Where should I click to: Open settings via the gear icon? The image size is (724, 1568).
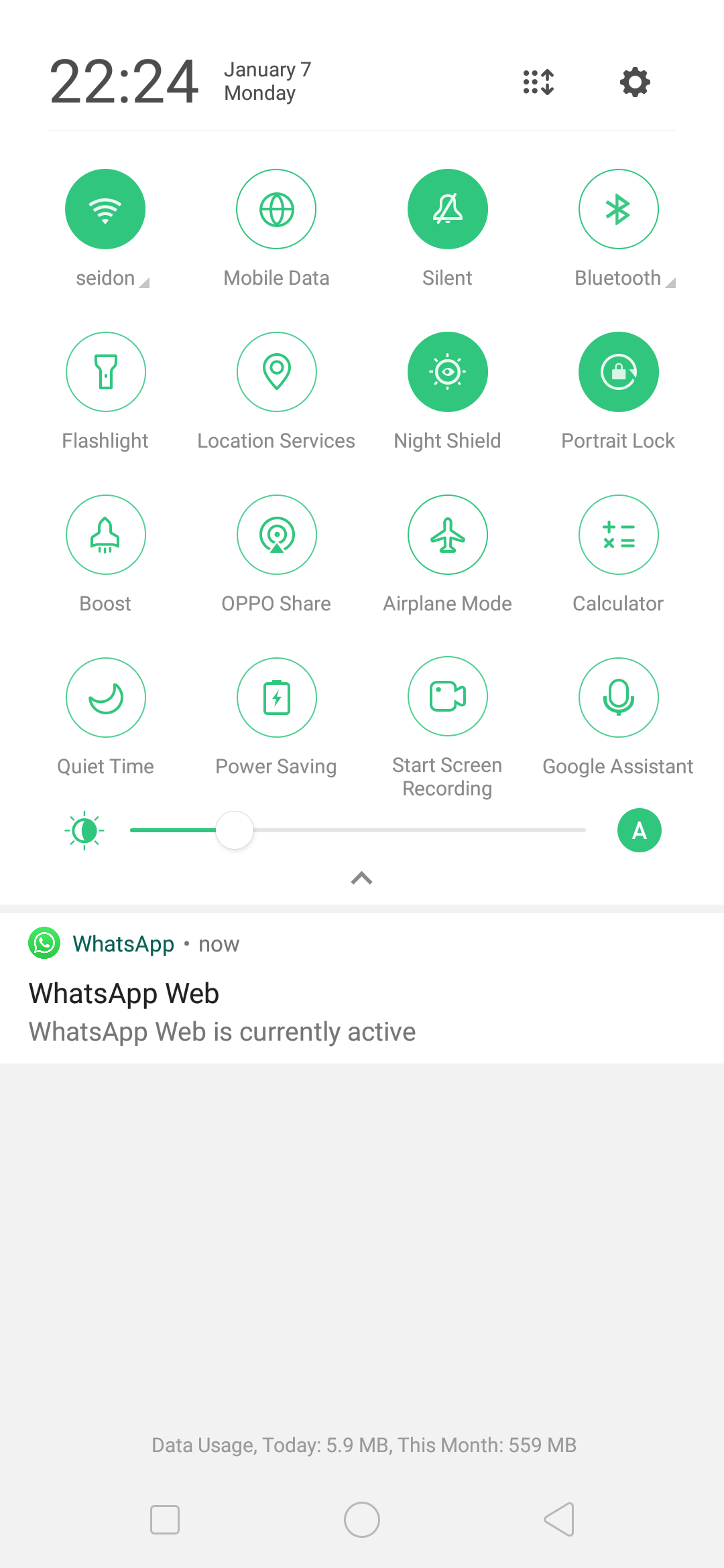(x=635, y=82)
